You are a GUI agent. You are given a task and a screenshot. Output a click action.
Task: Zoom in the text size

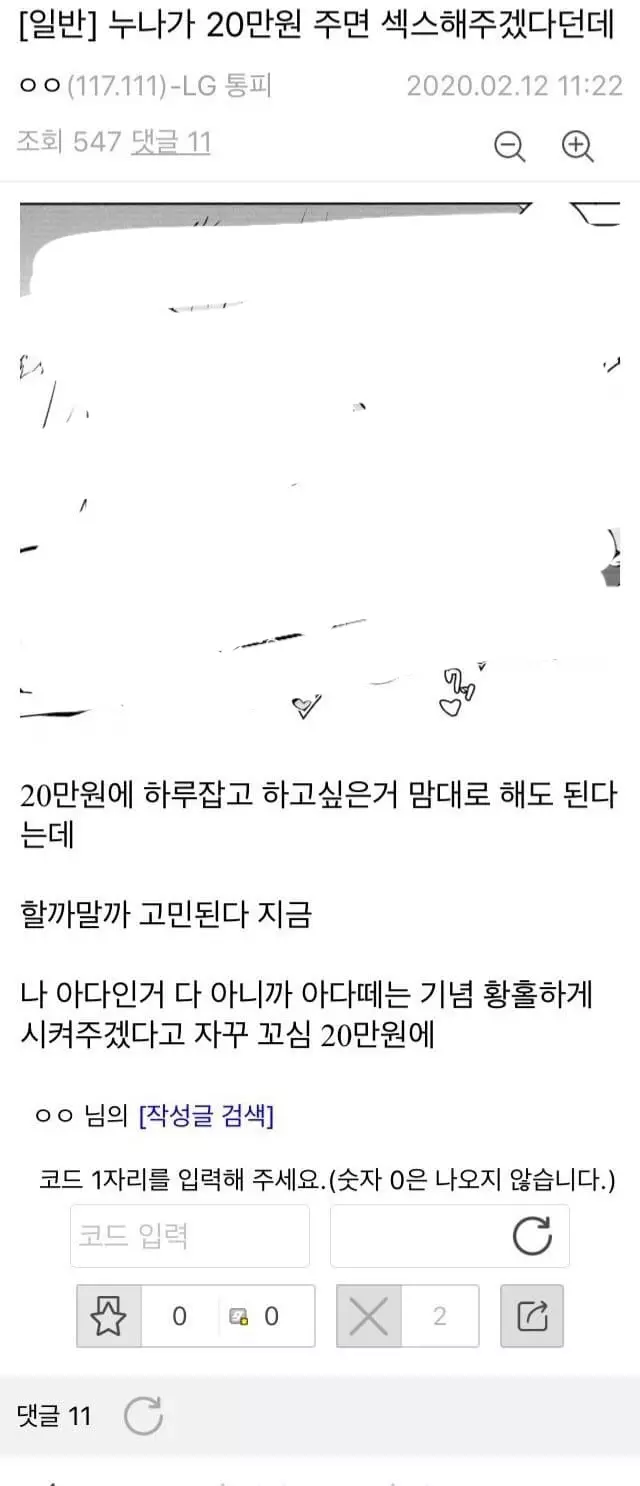[x=578, y=146]
